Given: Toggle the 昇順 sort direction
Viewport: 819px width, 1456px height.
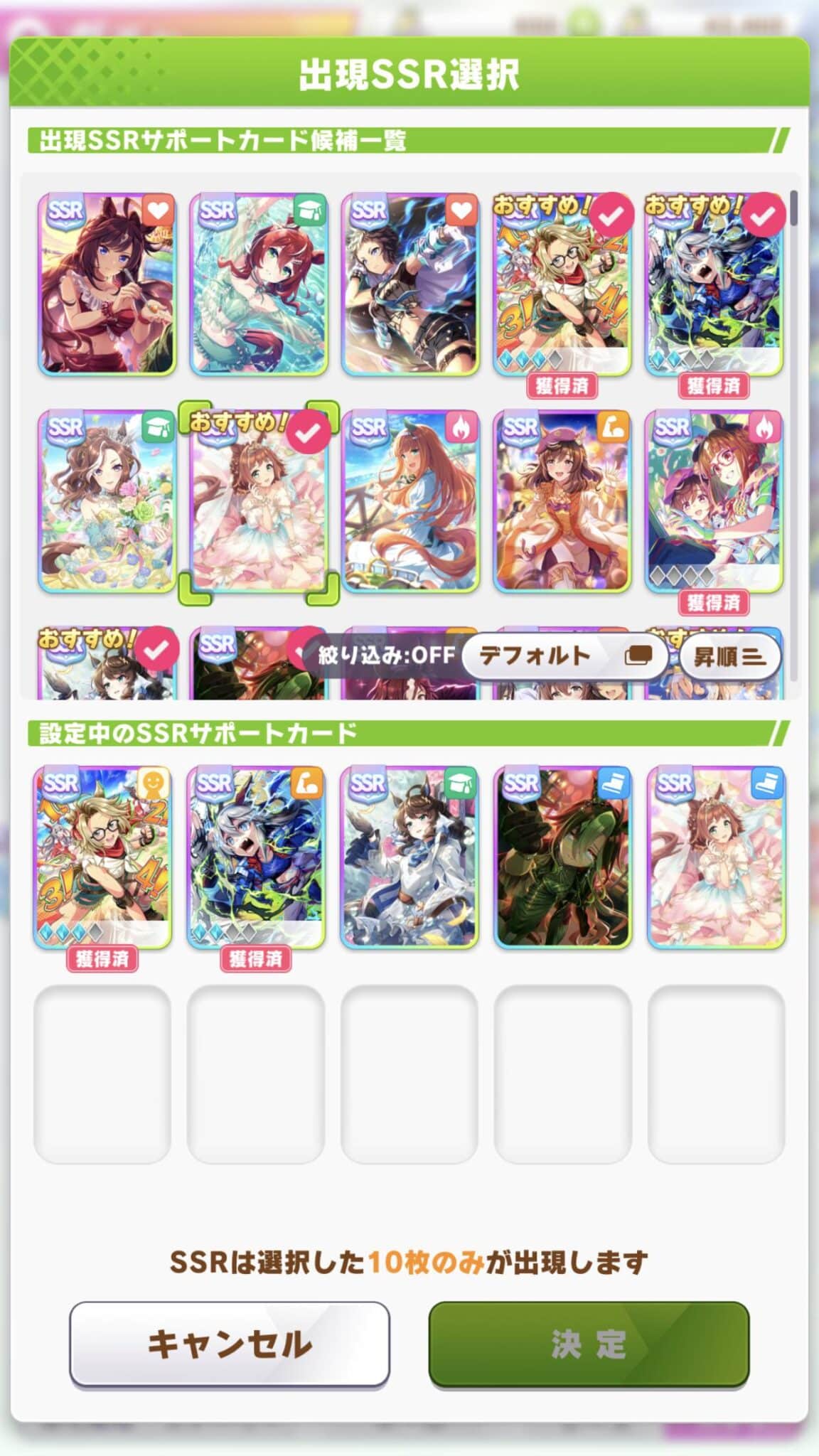Looking at the screenshot, I should point(729,656).
